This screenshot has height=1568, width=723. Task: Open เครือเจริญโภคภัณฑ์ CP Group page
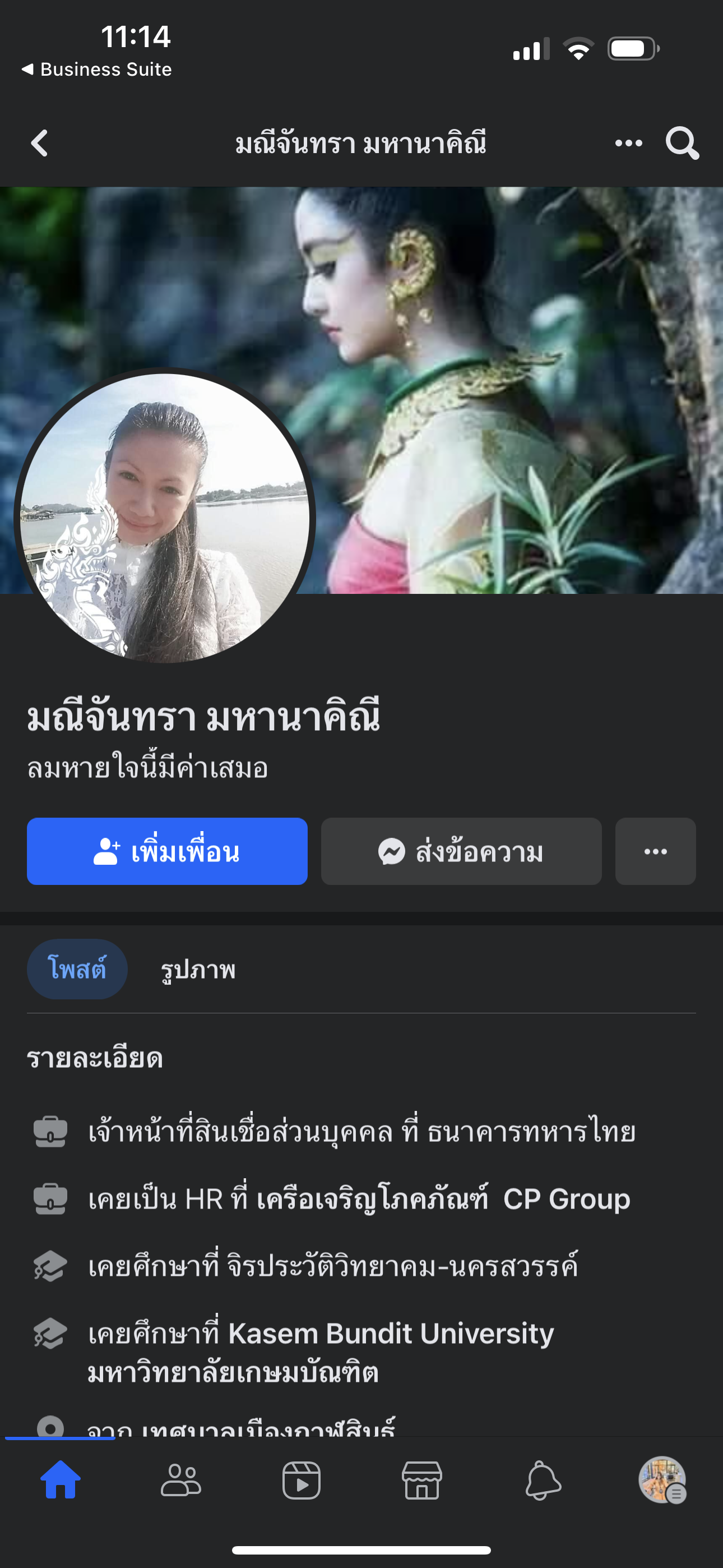point(443,1199)
